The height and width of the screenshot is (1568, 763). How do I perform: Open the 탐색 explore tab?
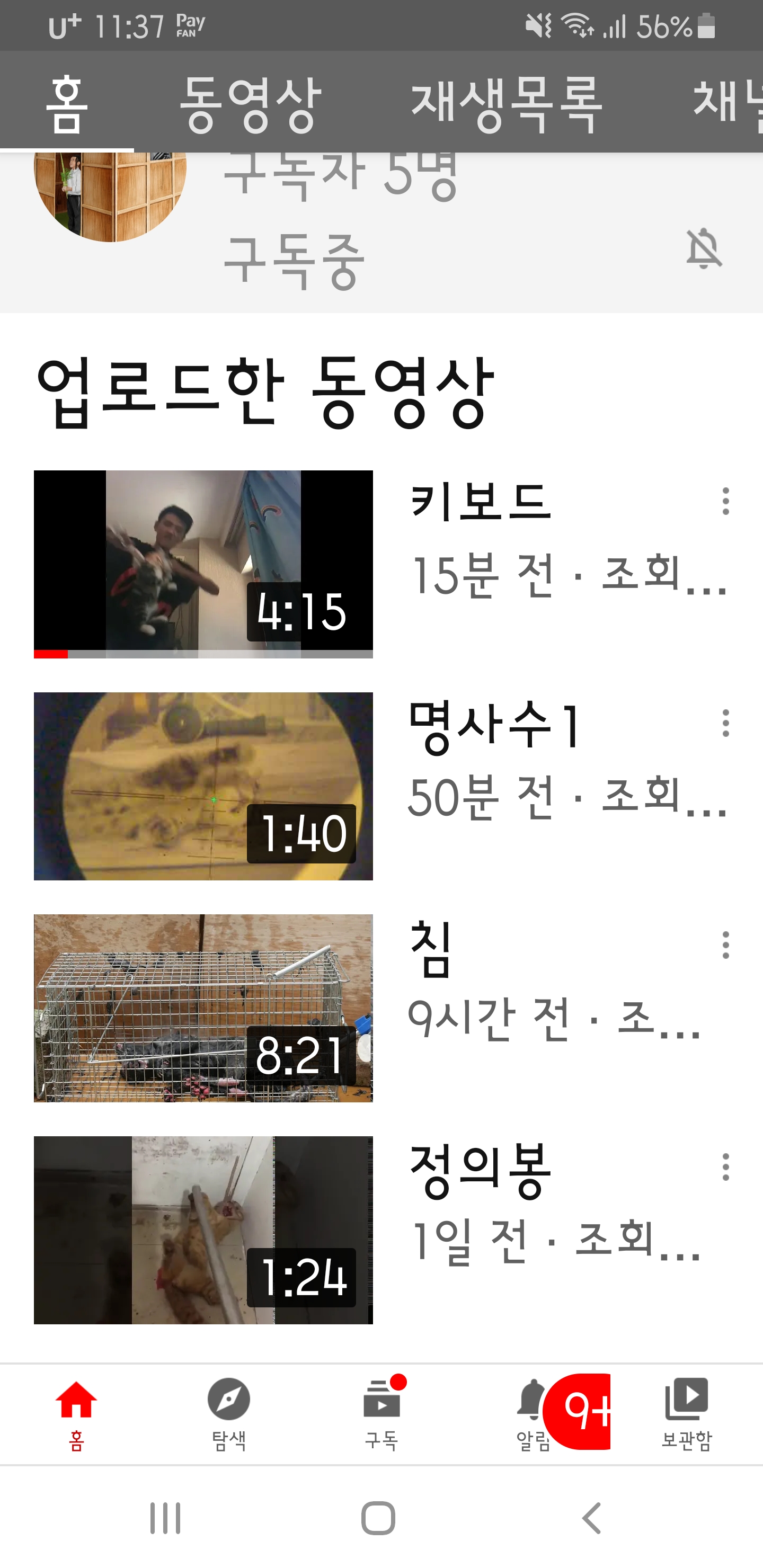228,1413
